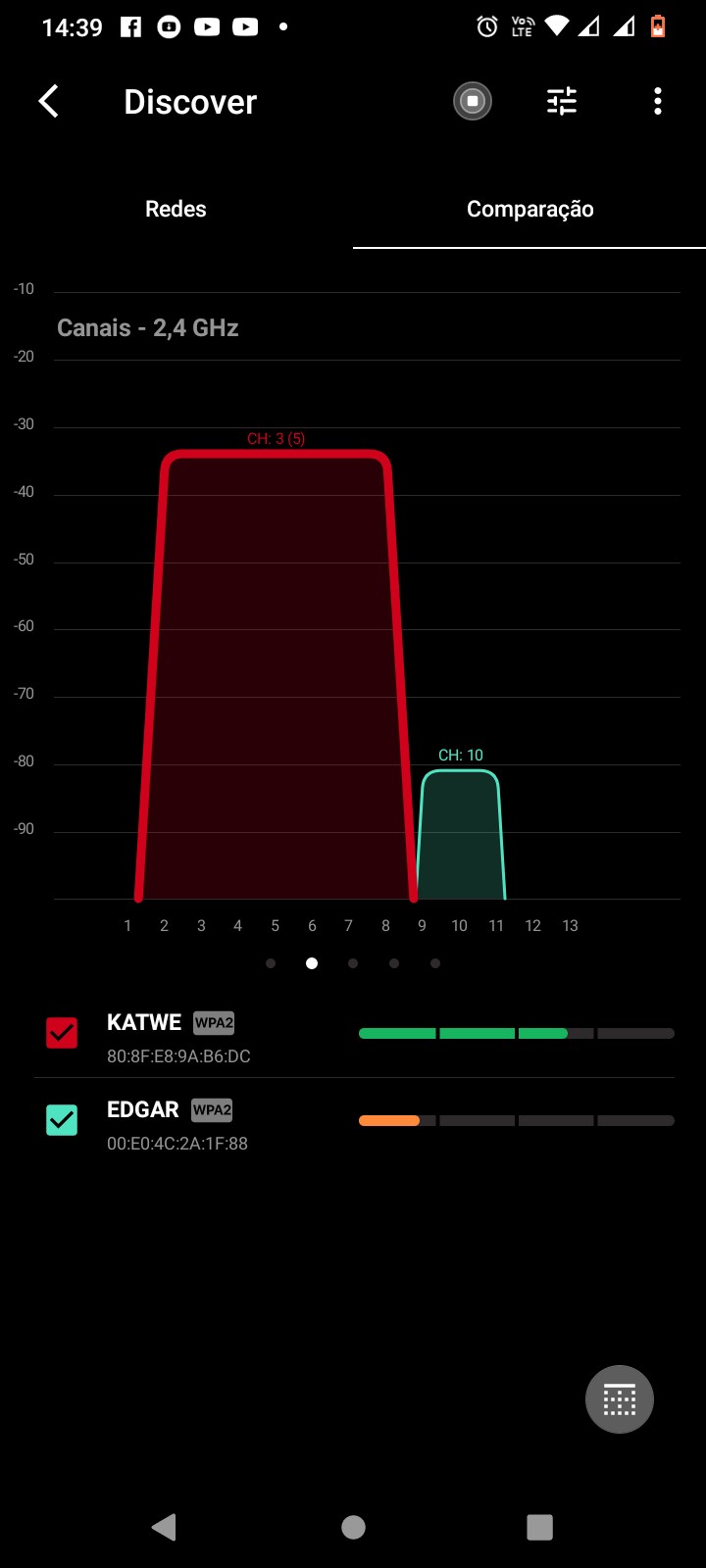706x1568 pixels.
Task: Select the Comparação tab
Action: 529,209
